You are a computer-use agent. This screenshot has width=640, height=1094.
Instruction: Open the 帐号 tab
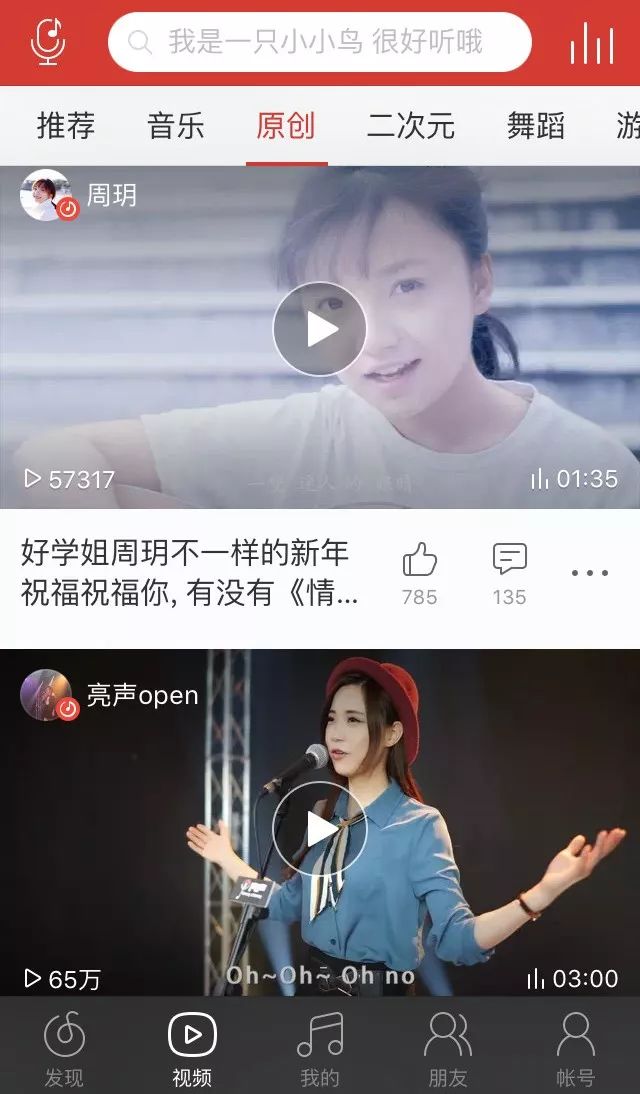(576, 1047)
